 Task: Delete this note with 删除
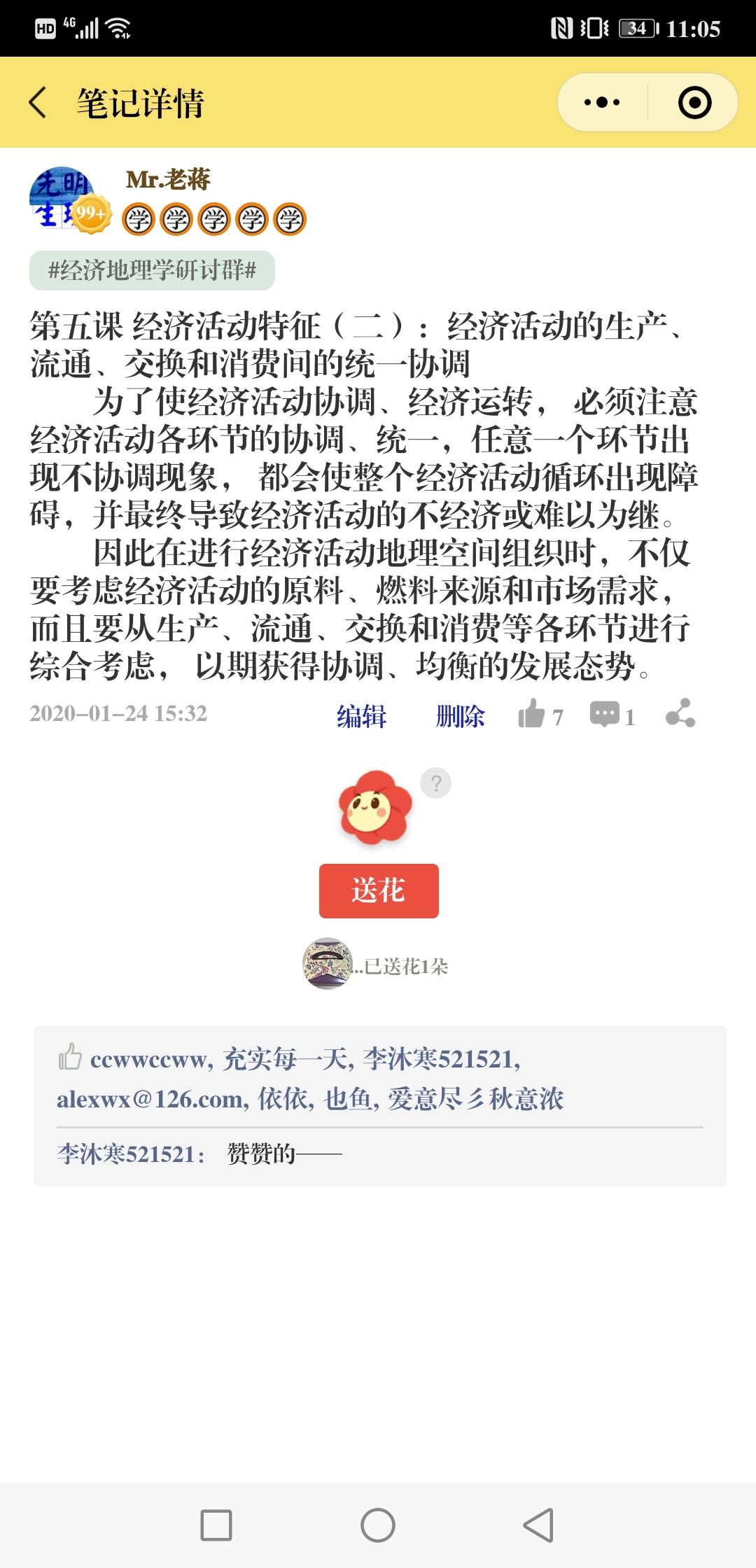click(460, 716)
